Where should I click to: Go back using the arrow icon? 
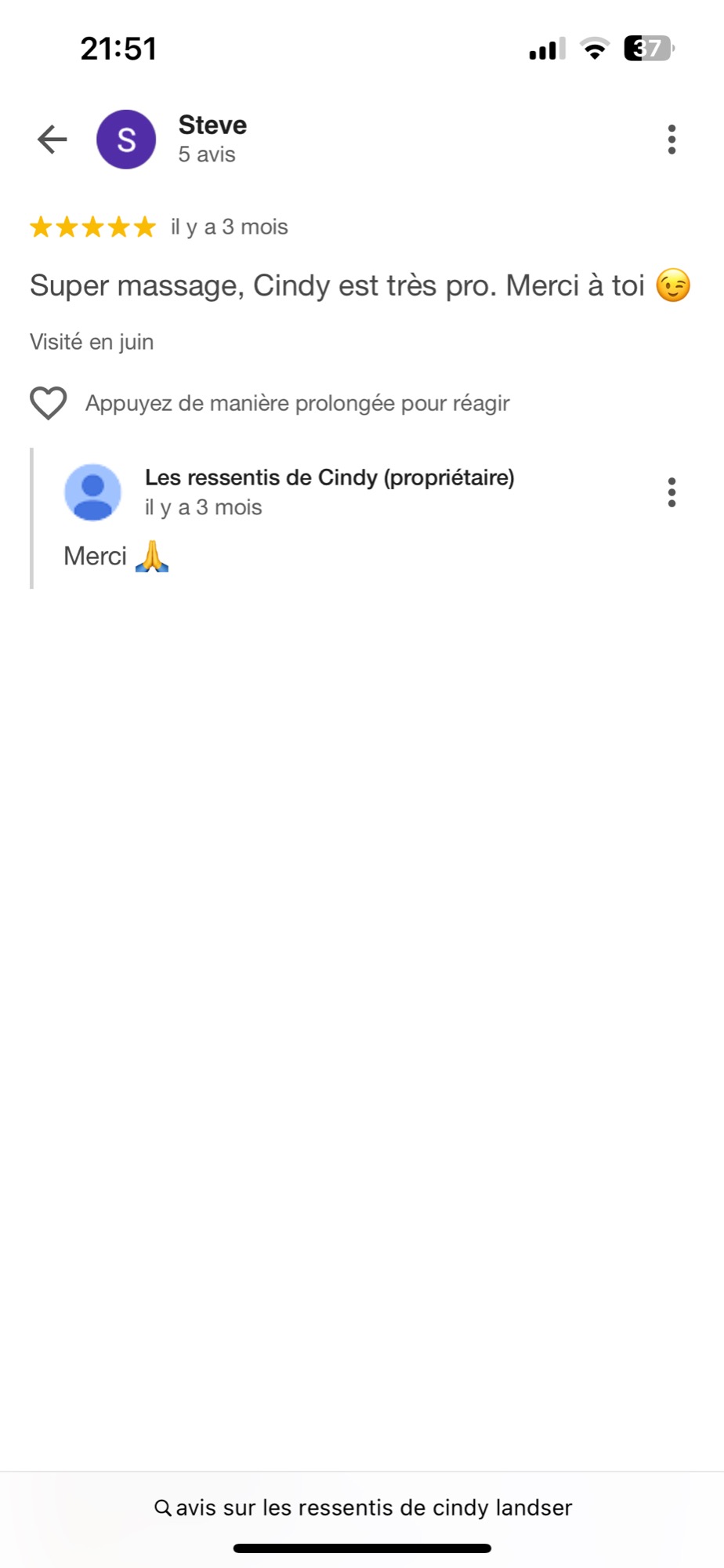pos(52,140)
